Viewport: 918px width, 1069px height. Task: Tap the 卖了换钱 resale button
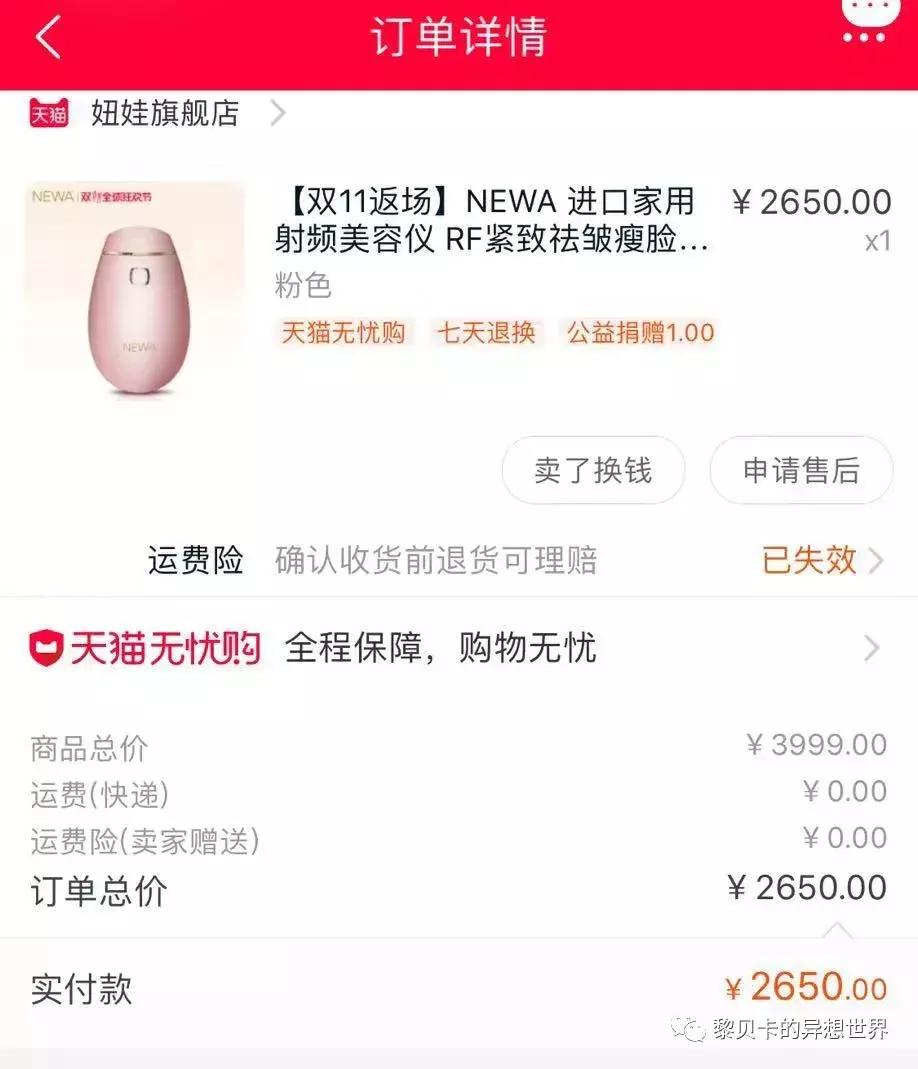(x=594, y=470)
